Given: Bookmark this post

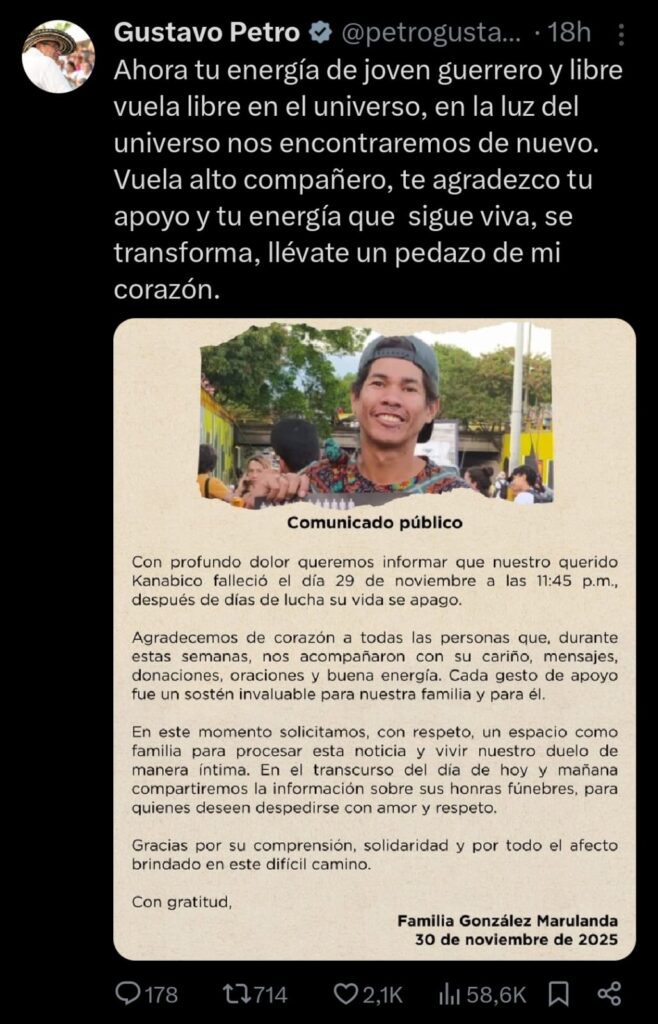Looking at the screenshot, I should click(559, 993).
